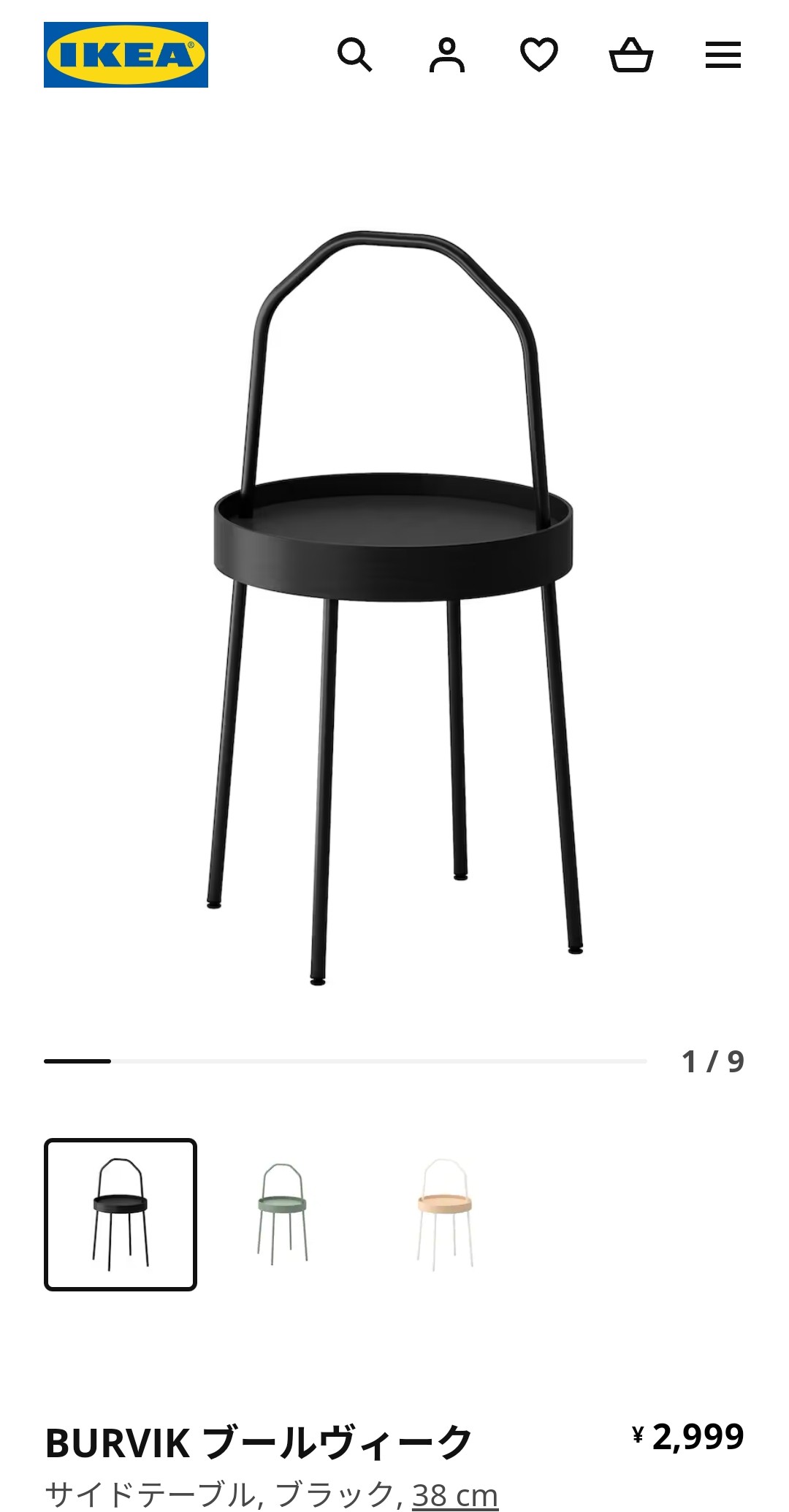Choose the green color variant thumbnail
Viewport: 789px width, 1512px height.
tap(282, 1214)
